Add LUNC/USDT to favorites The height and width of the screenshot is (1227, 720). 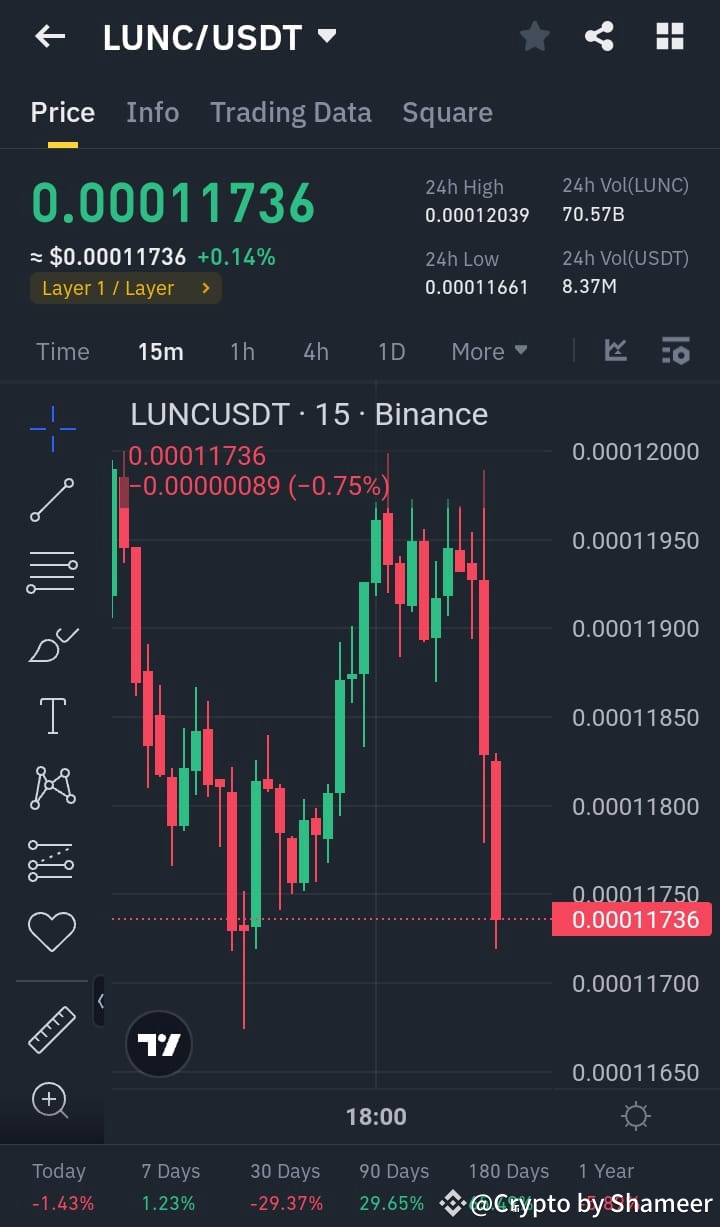pyautogui.click(x=534, y=36)
